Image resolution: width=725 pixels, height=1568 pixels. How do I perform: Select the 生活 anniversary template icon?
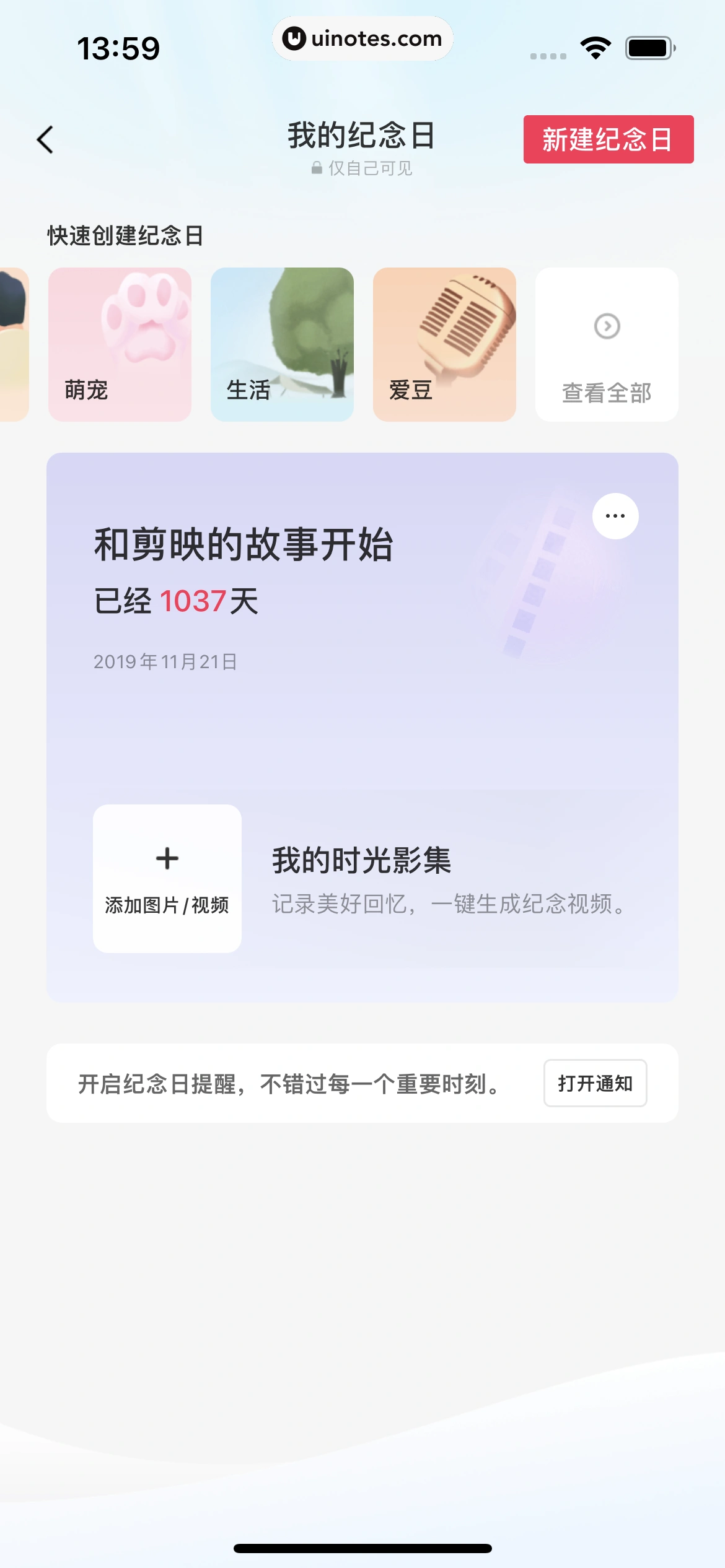tap(282, 344)
